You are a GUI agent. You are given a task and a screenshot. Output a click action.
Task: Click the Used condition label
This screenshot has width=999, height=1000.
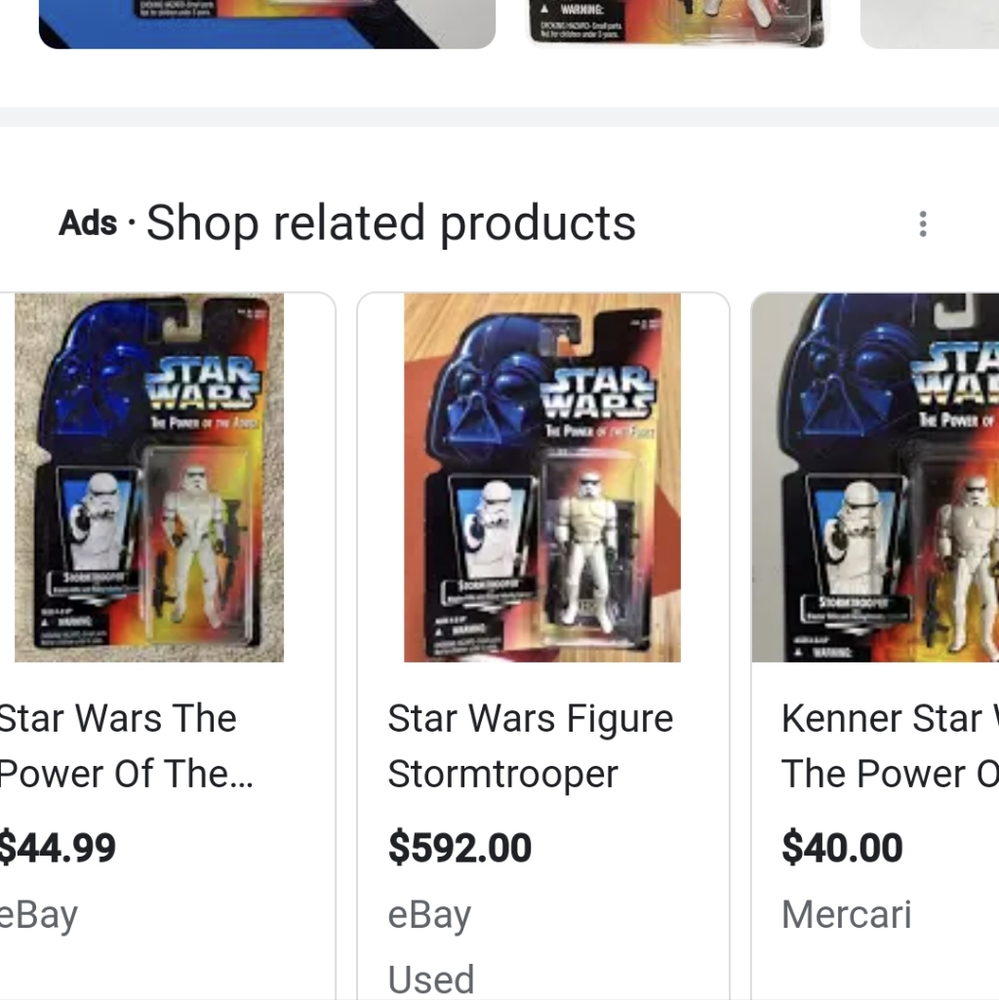tap(430, 979)
